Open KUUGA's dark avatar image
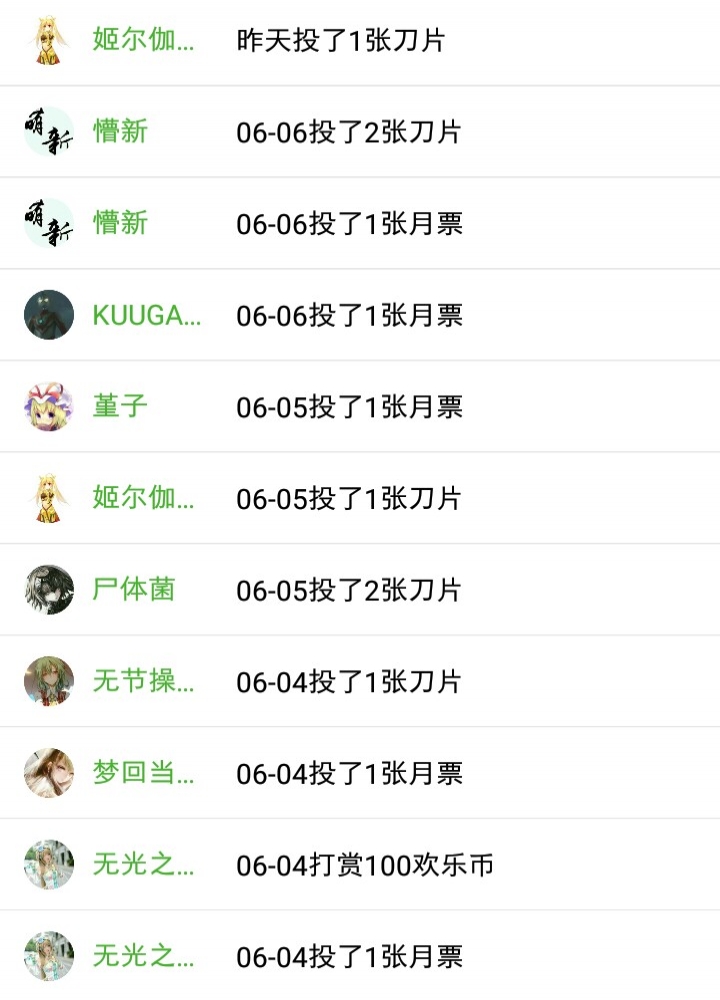 coord(47,315)
